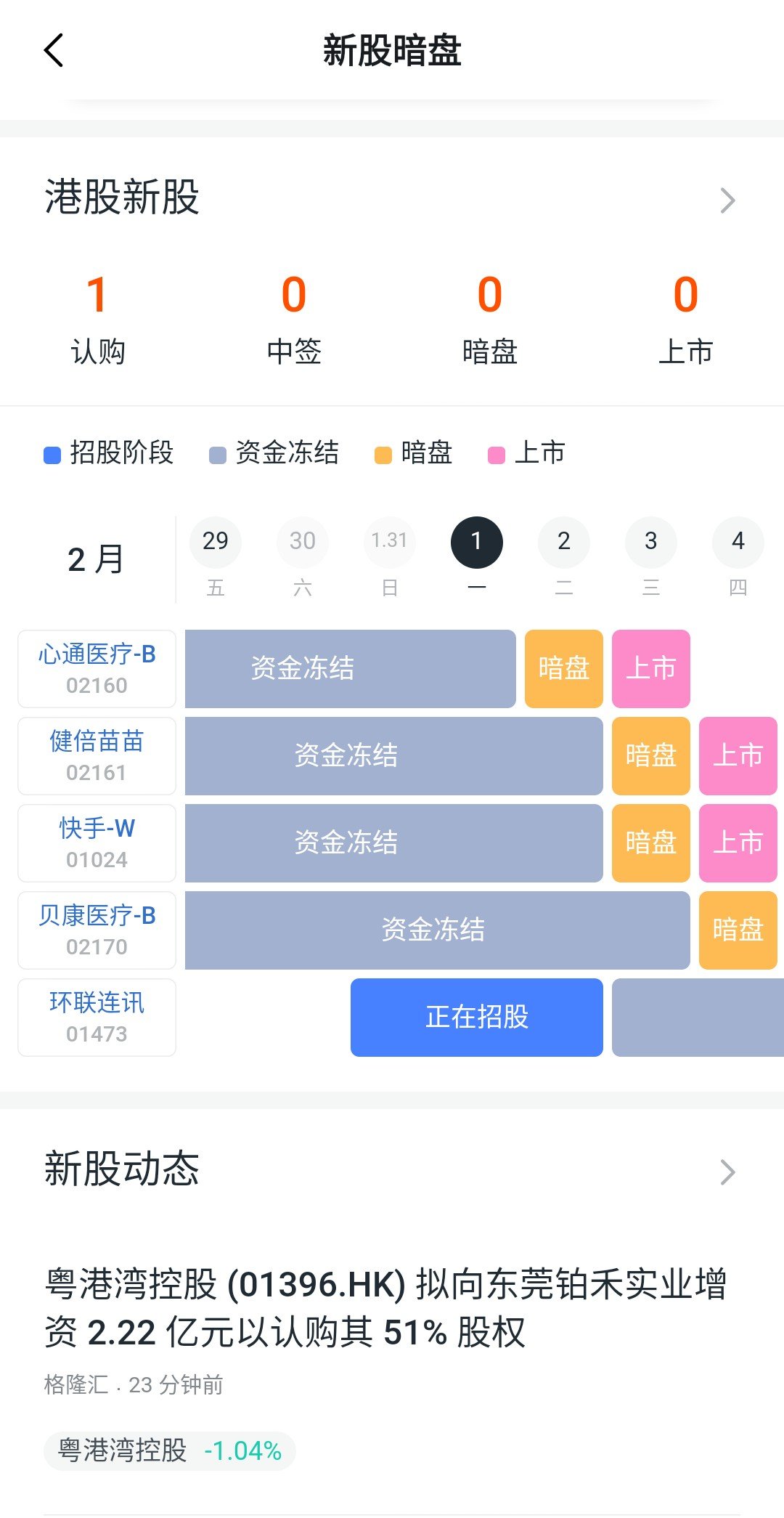Open stock 心通医疗-B 02160
Viewport: 784px width, 1518px height.
pos(97,669)
